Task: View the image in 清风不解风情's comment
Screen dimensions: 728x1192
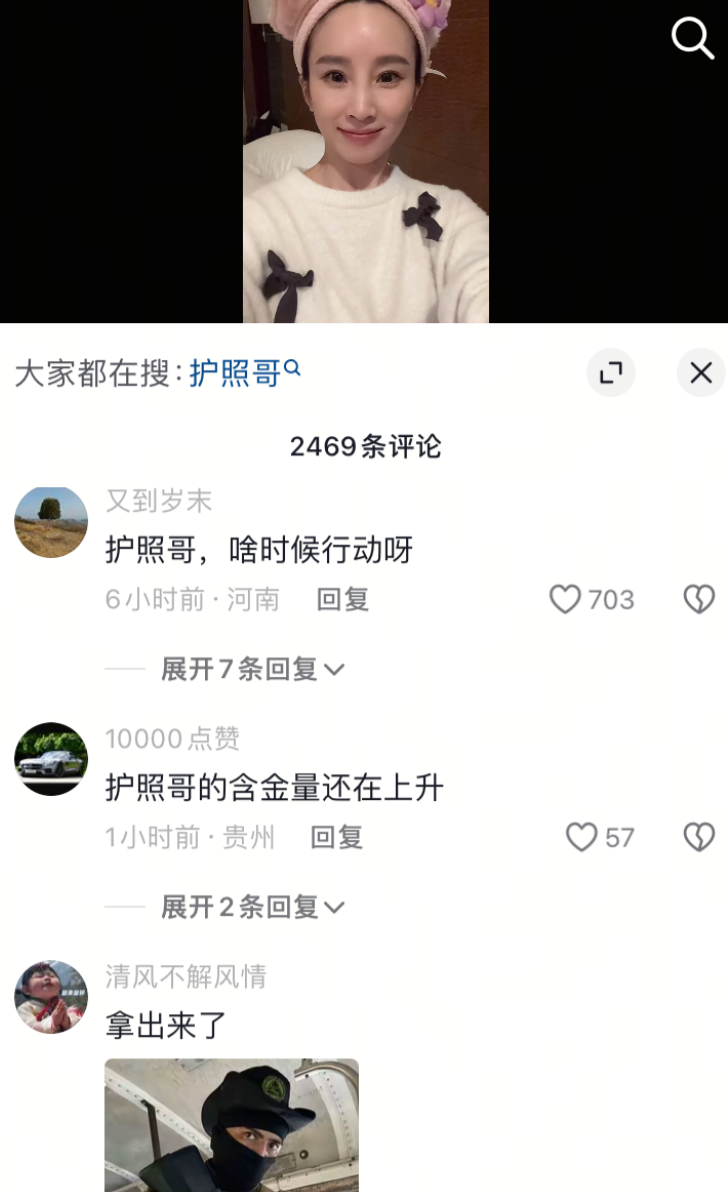Action: coord(232,1125)
